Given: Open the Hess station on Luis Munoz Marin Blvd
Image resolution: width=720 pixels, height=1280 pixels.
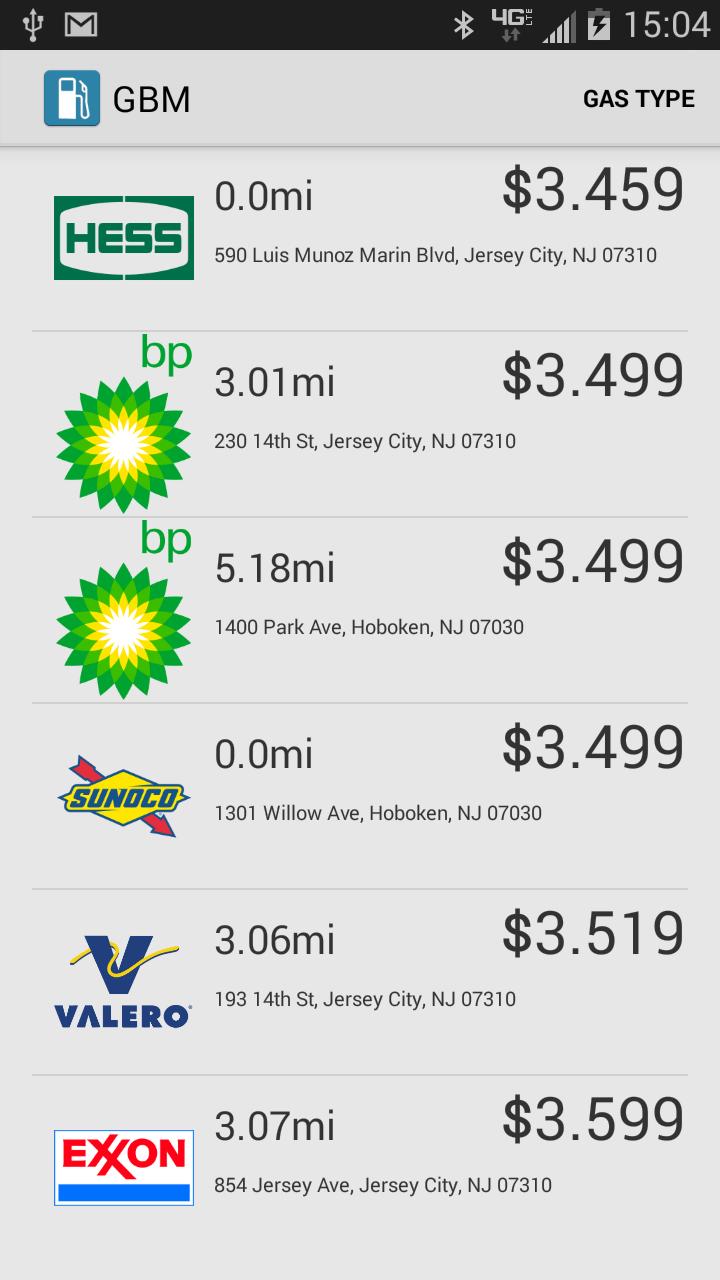Looking at the screenshot, I should 360,238.
